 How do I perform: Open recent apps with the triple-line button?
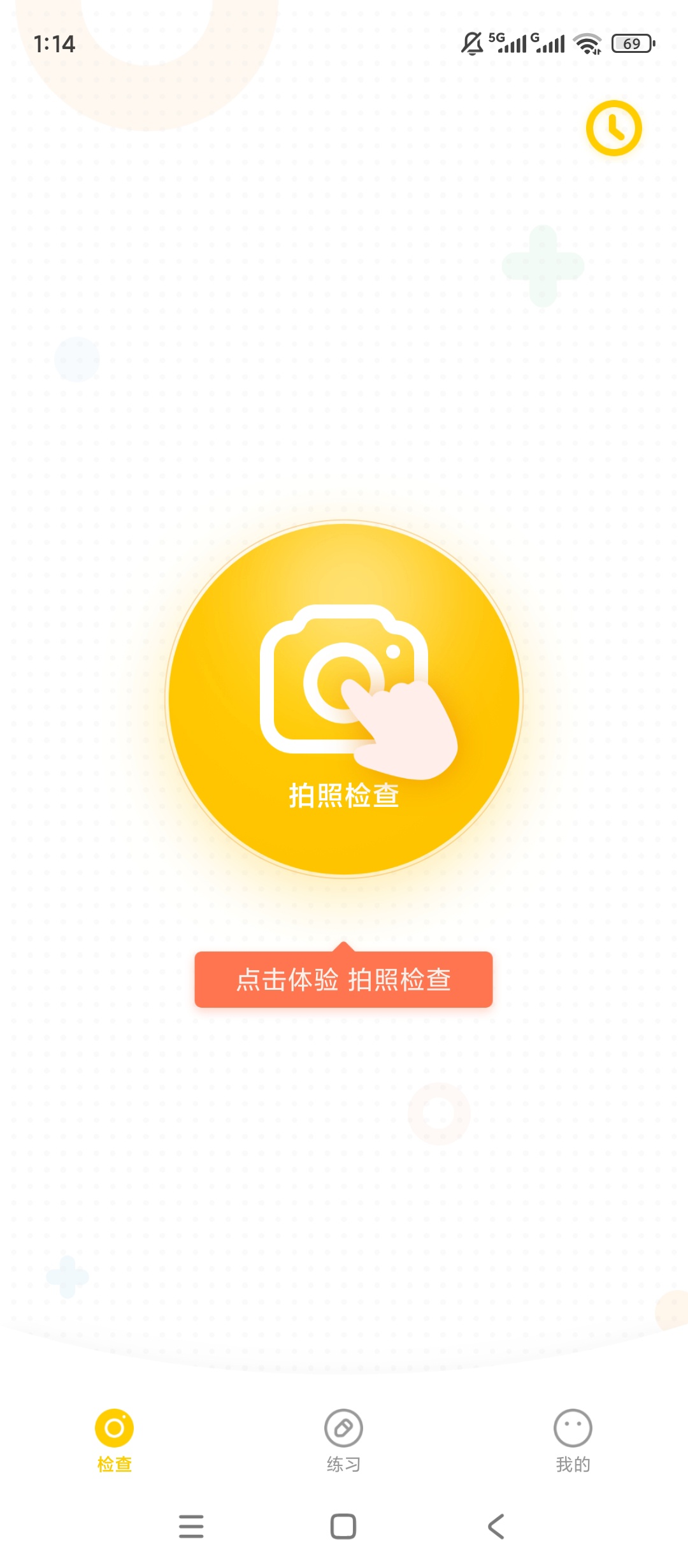[x=192, y=1528]
